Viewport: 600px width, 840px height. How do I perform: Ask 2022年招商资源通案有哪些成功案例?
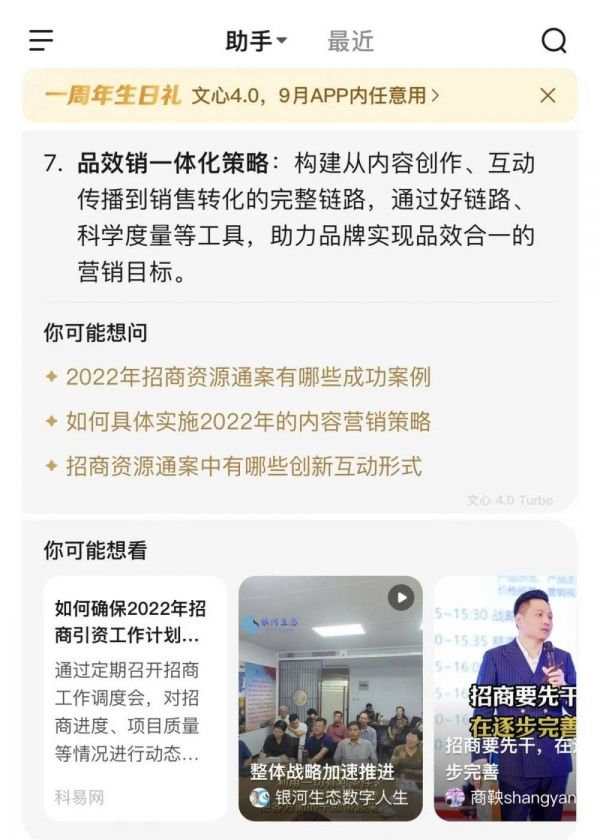[248, 377]
